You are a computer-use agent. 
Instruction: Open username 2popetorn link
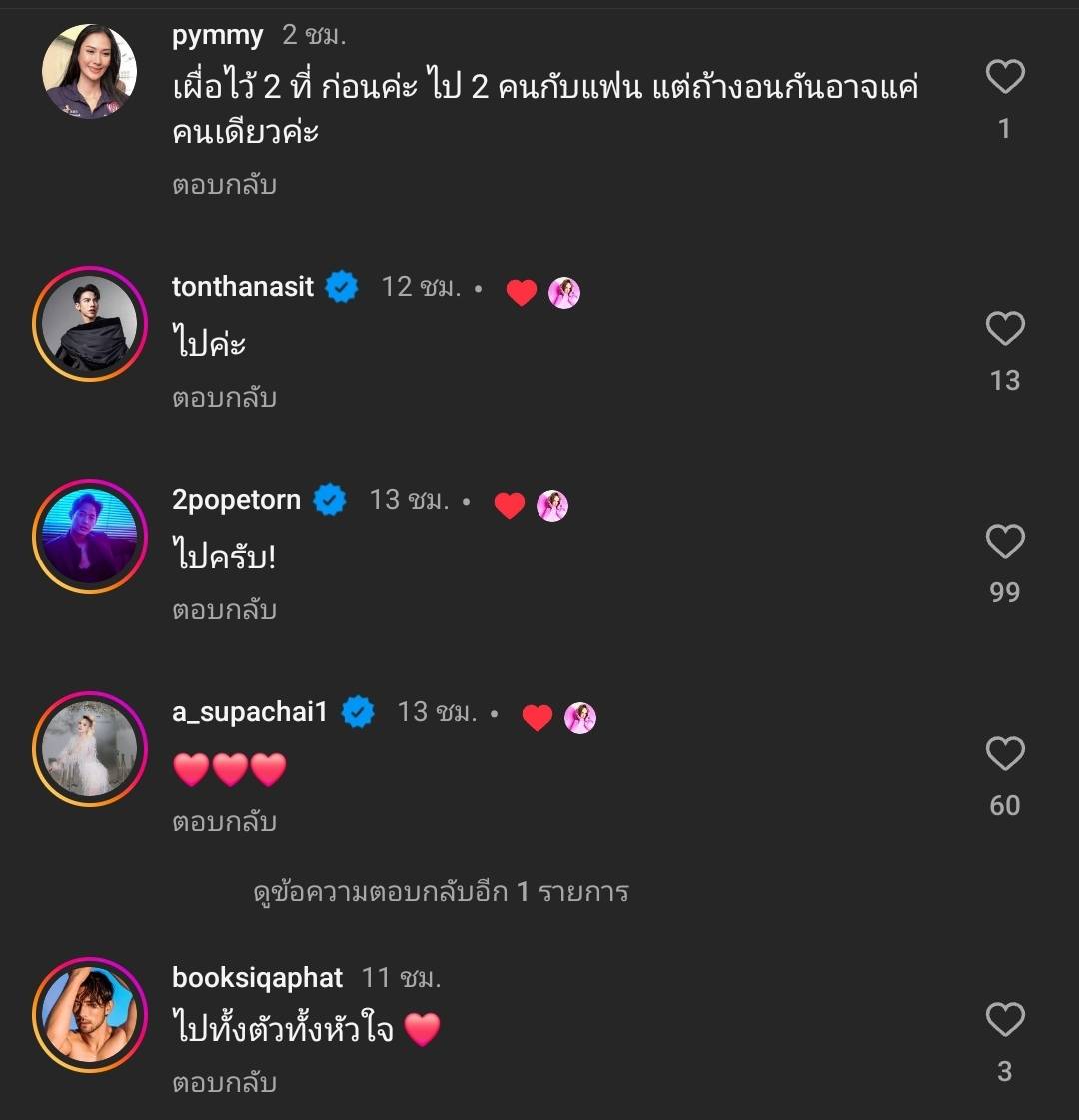pyautogui.click(x=236, y=500)
